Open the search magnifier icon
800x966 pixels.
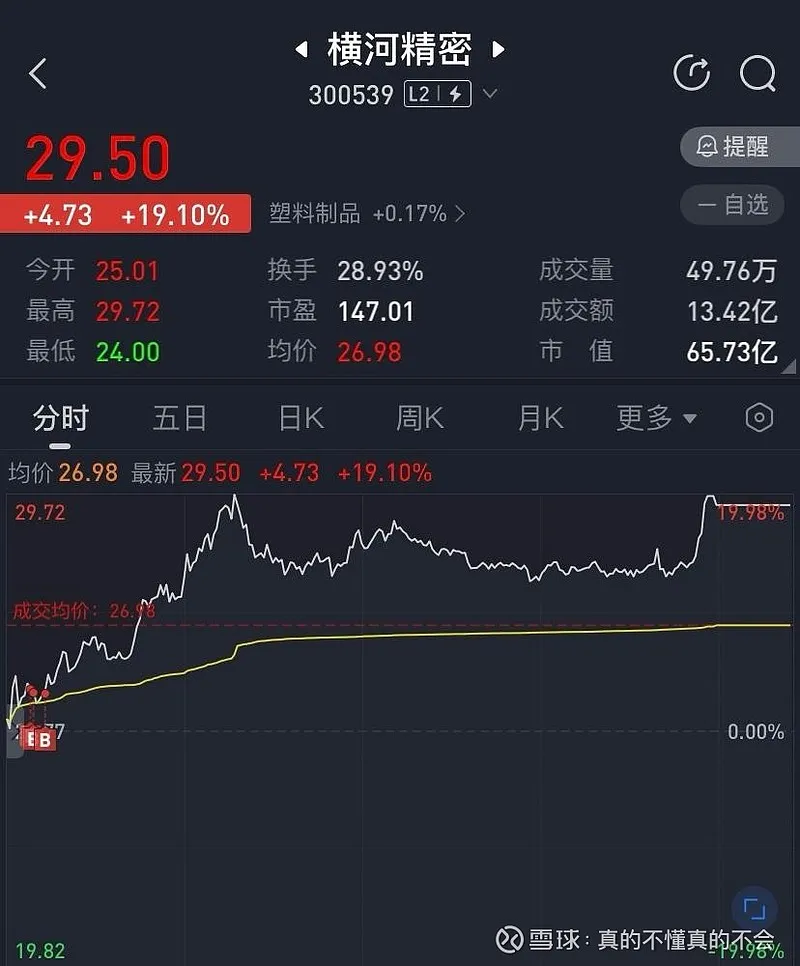point(757,73)
